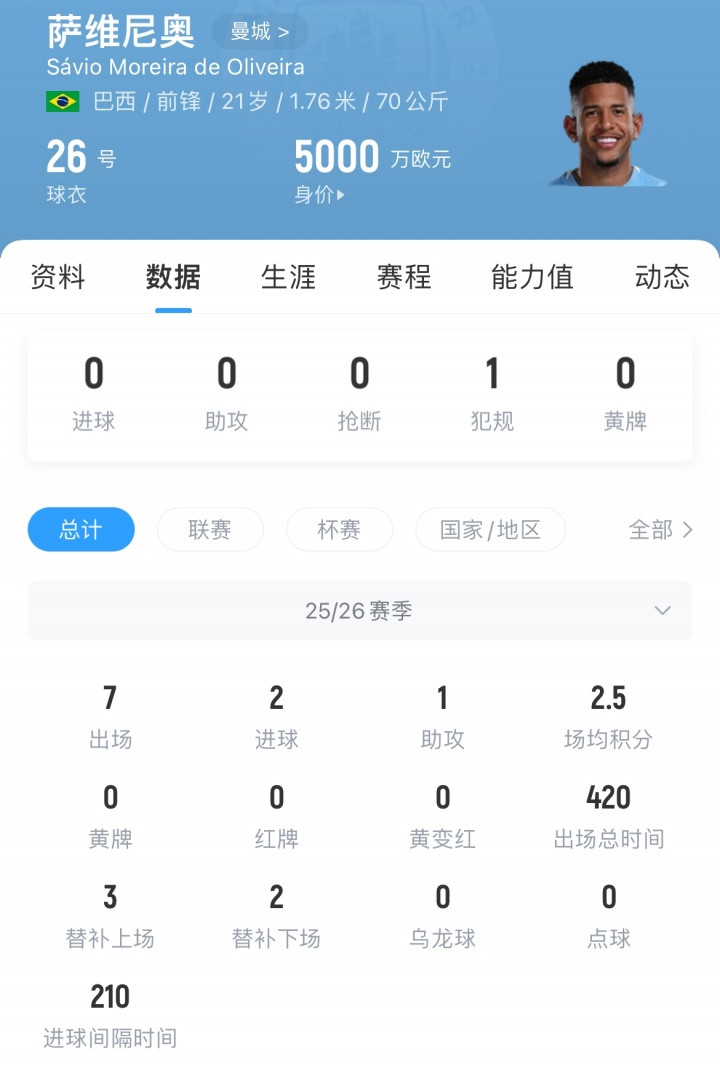Open the 动态 news tab

(x=662, y=277)
